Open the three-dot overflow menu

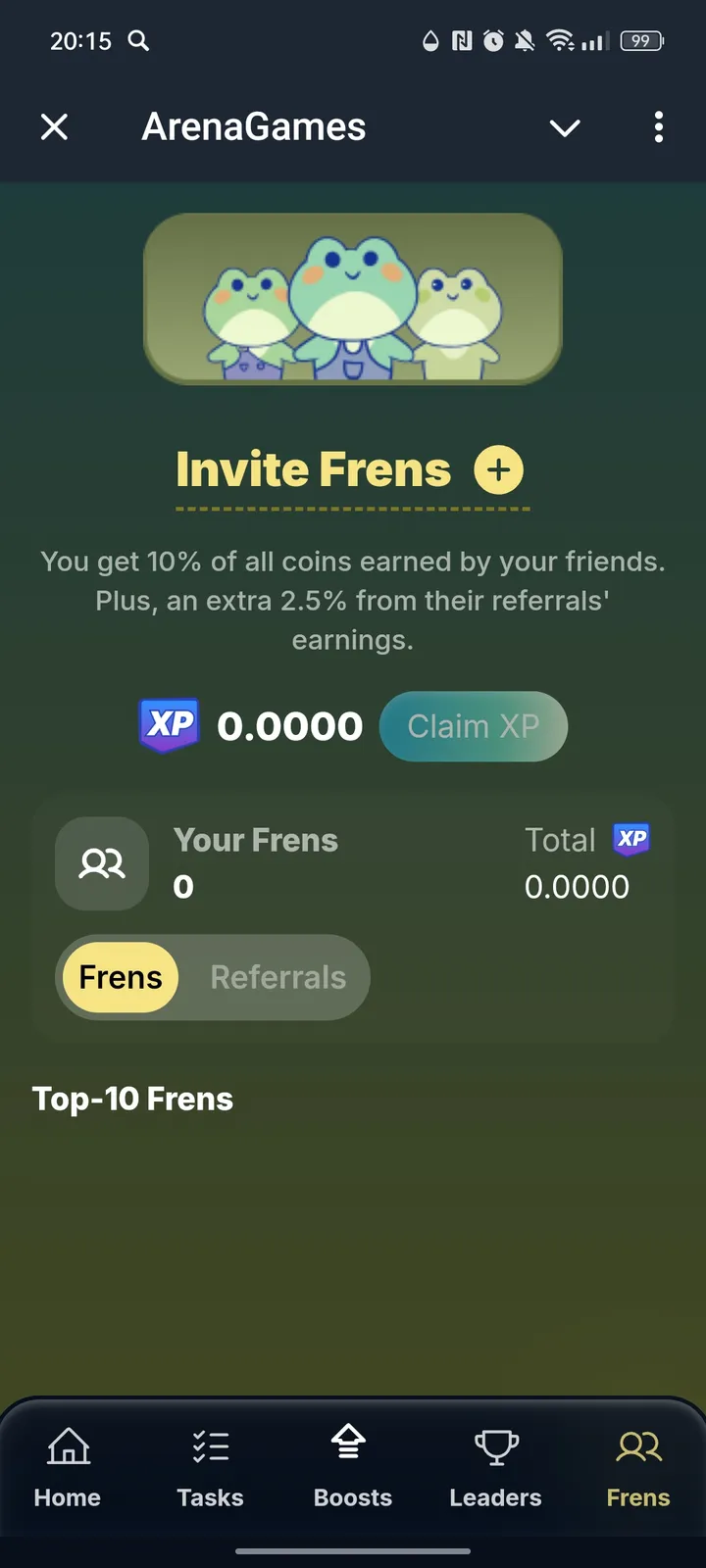(658, 127)
